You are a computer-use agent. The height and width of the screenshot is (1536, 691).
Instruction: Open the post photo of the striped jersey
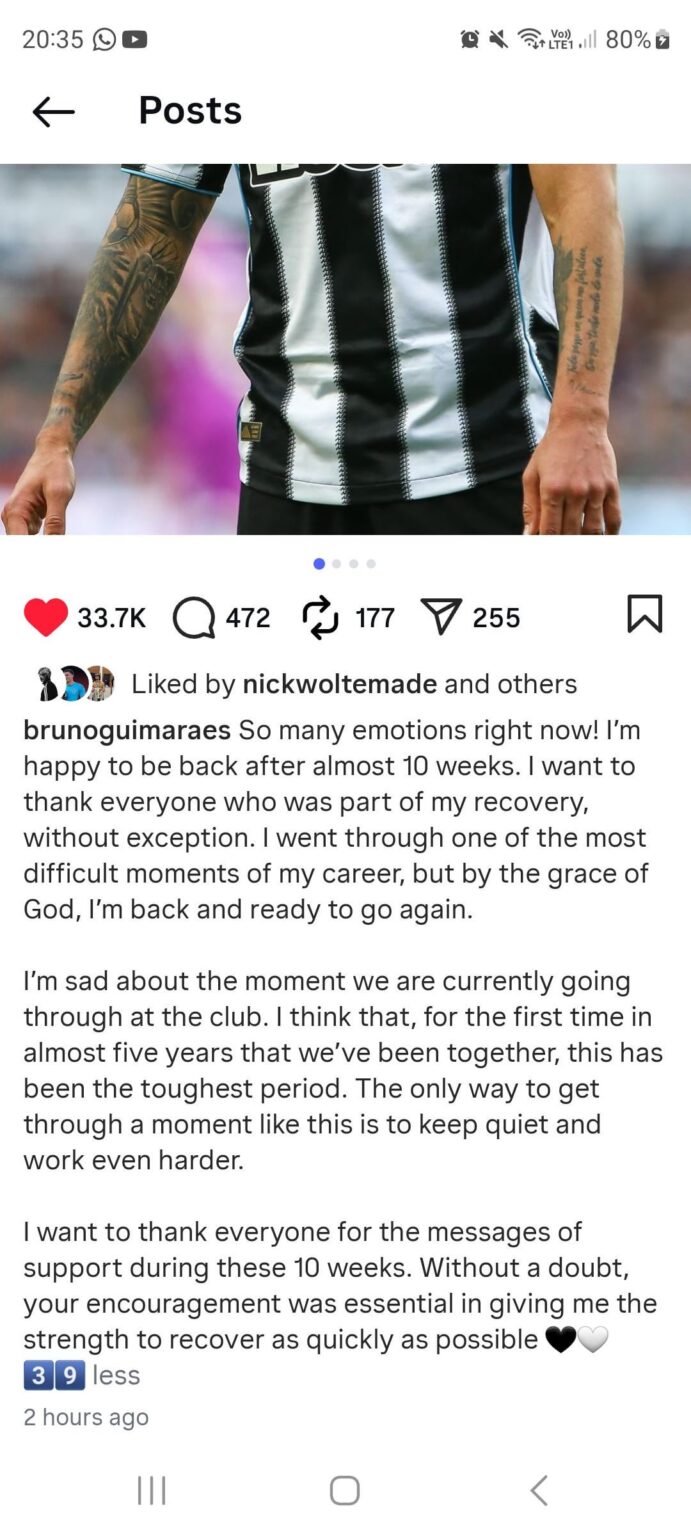click(x=345, y=350)
